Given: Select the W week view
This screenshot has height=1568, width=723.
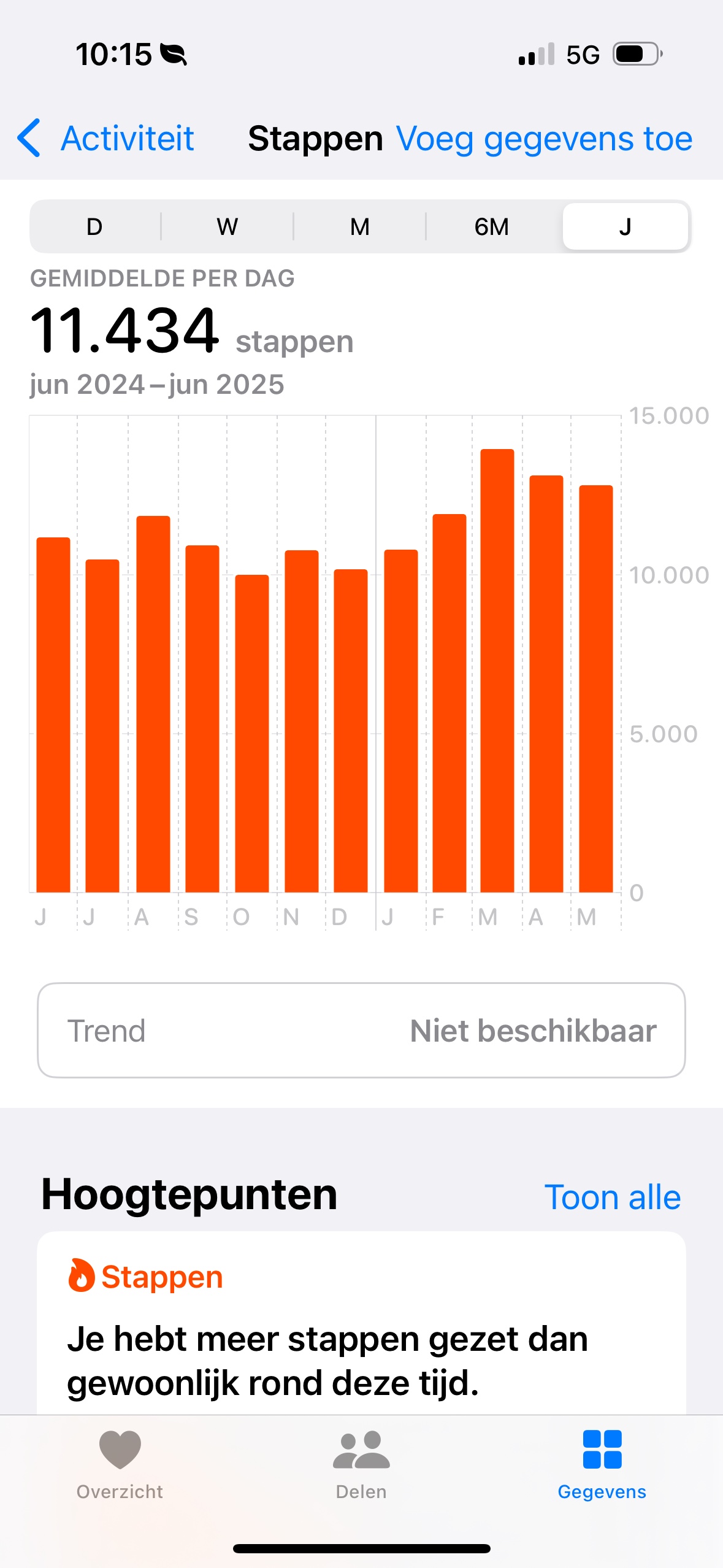Looking at the screenshot, I should click(x=227, y=227).
